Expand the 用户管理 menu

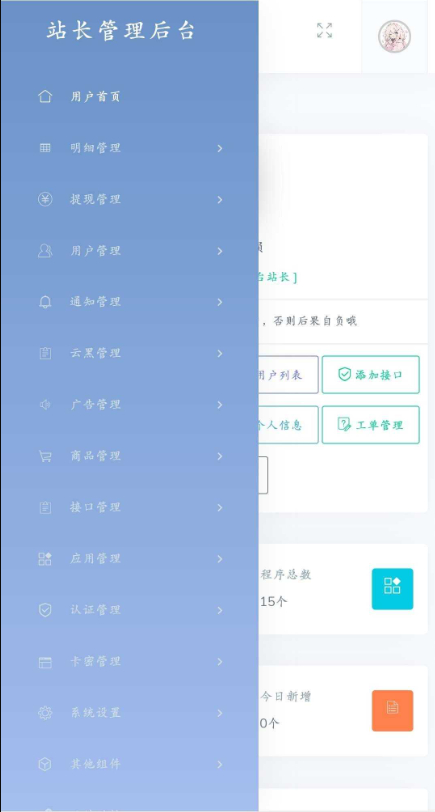pos(129,251)
